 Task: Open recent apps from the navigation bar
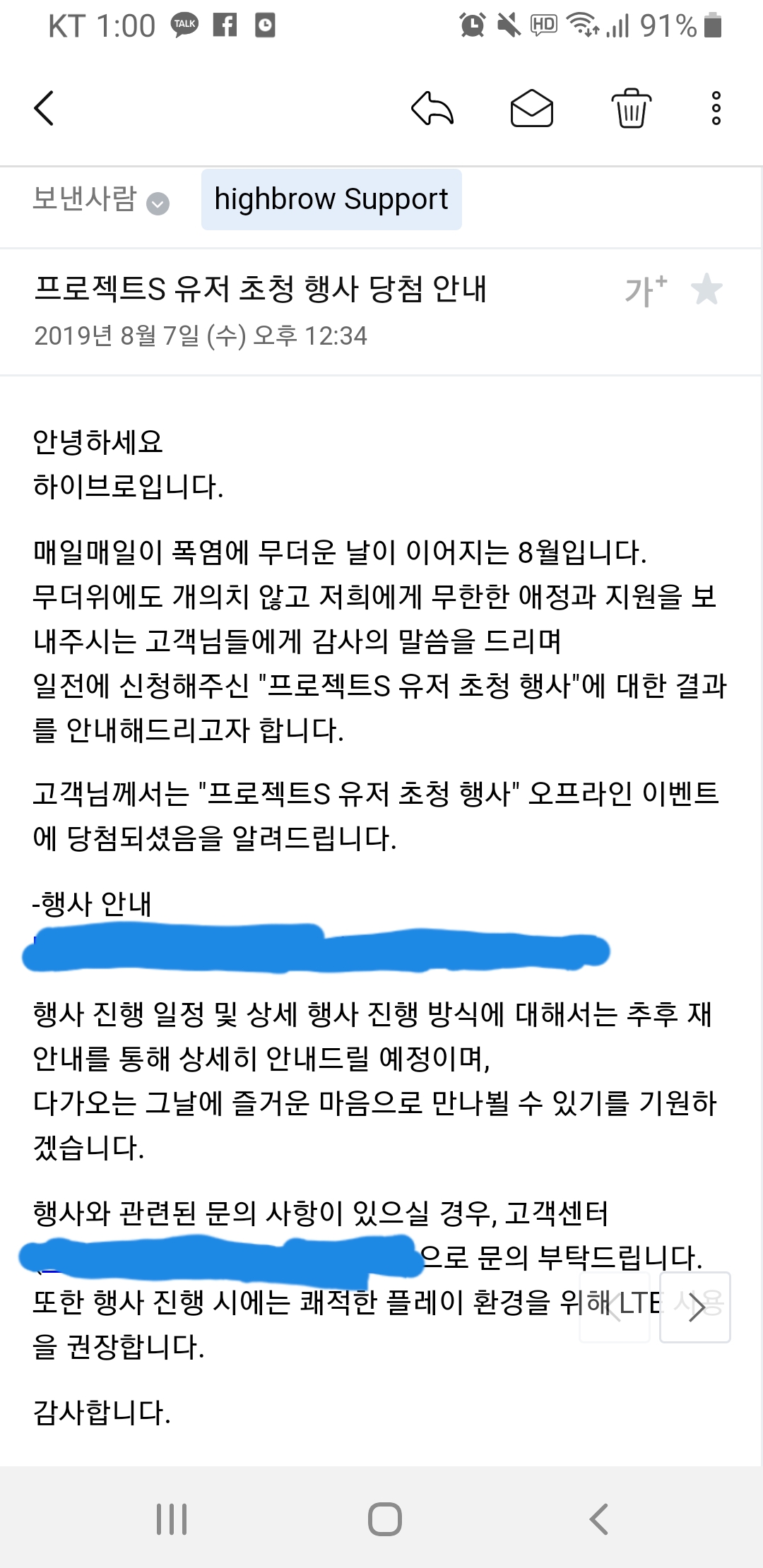(x=172, y=1519)
